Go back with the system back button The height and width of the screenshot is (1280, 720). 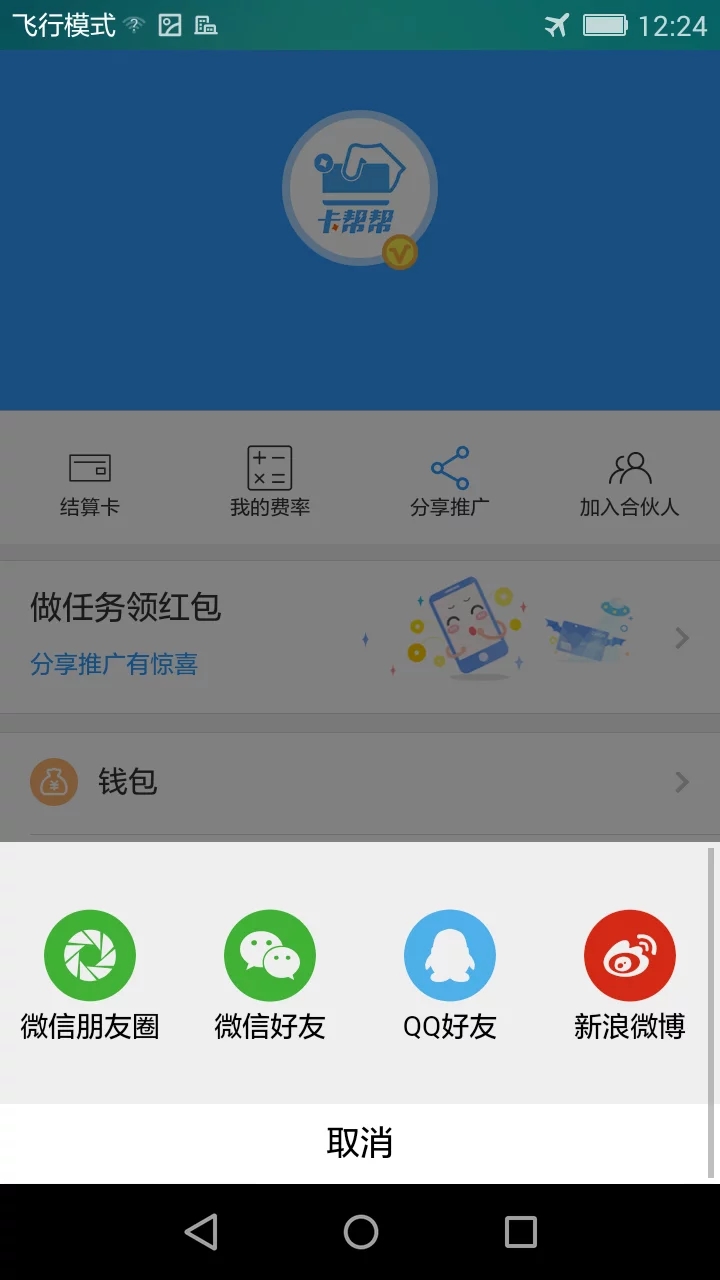click(201, 1232)
